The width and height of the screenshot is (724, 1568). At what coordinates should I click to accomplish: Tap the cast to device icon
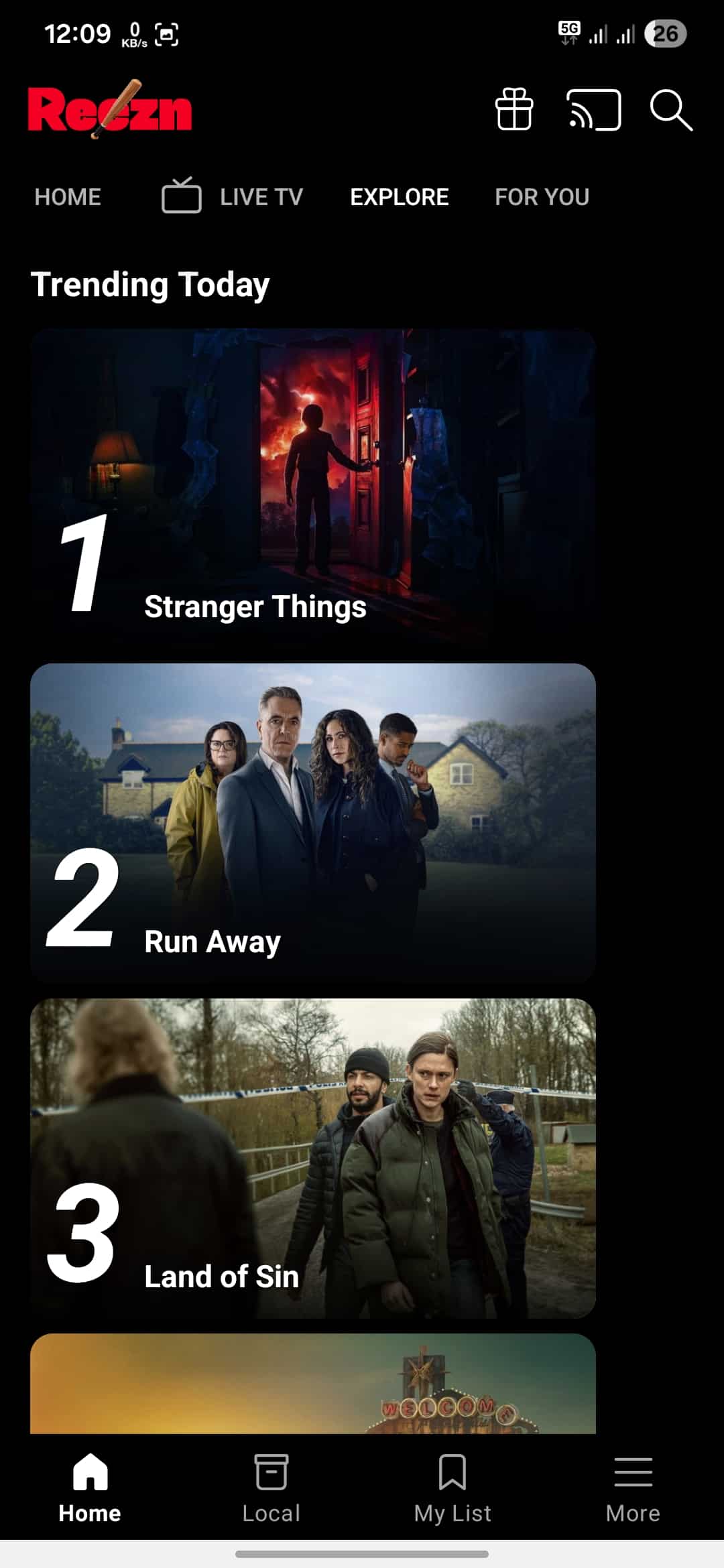point(594,109)
